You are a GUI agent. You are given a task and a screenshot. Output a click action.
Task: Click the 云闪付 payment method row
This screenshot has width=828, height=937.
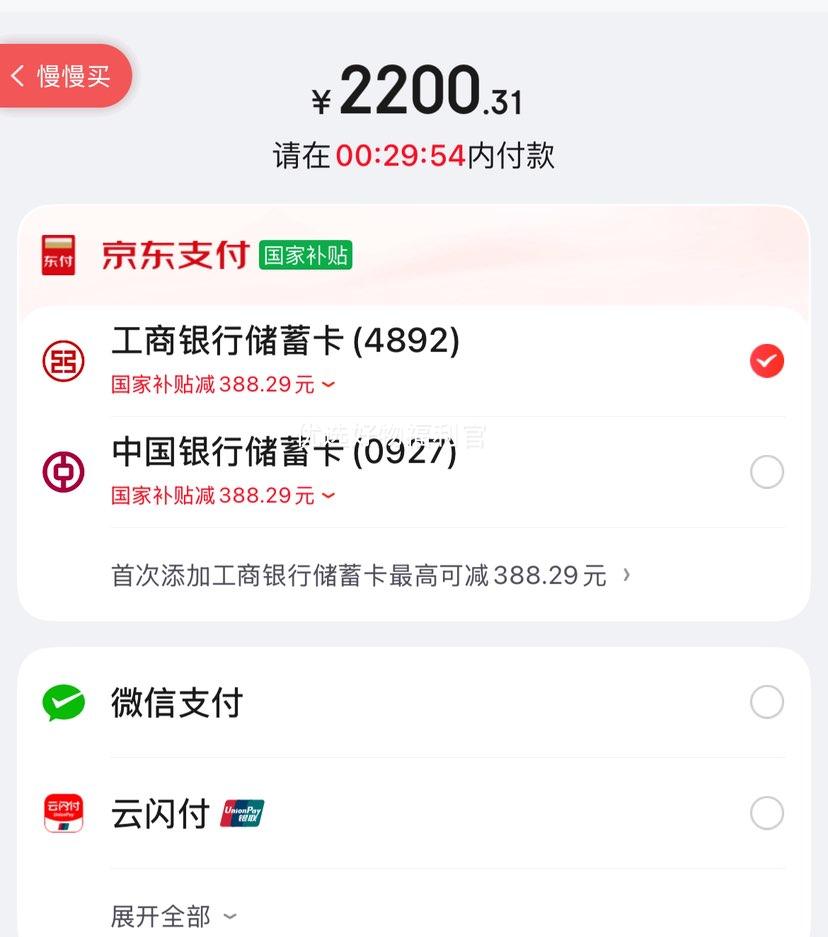tap(400, 813)
